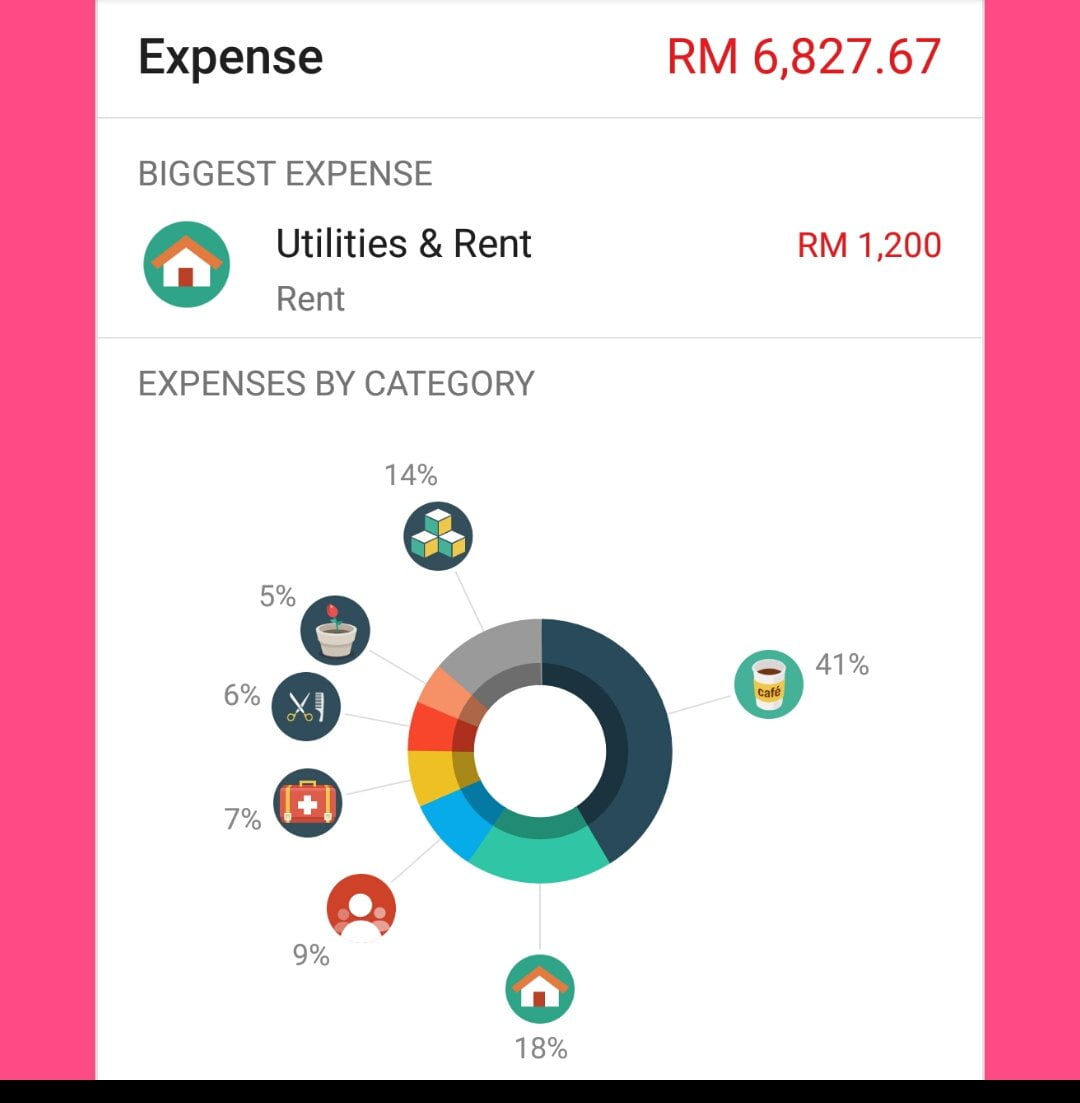Select the café category icon at 41%
Image resolution: width=1080 pixels, height=1103 pixels.
click(768, 684)
